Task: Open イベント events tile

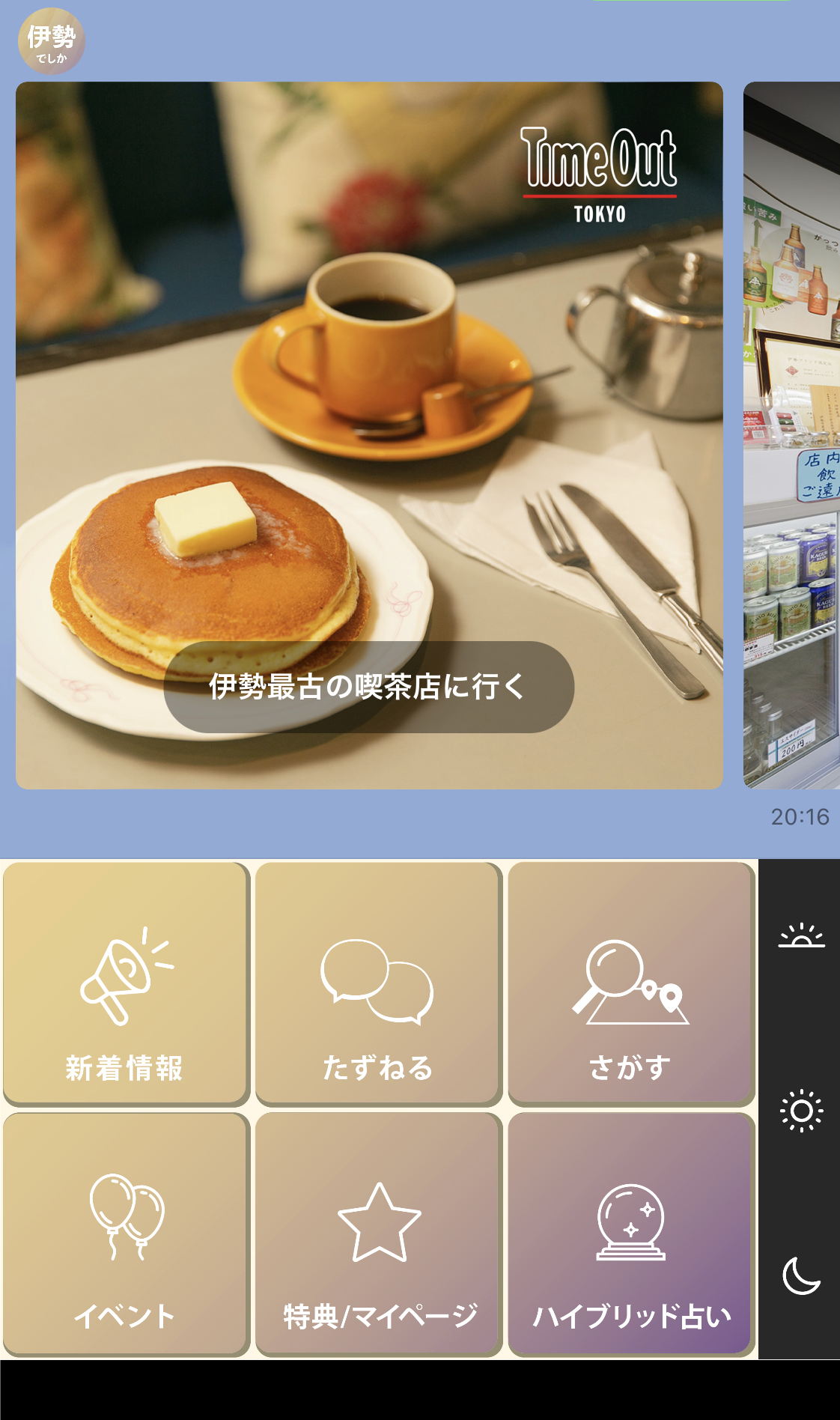Action: click(x=126, y=1234)
